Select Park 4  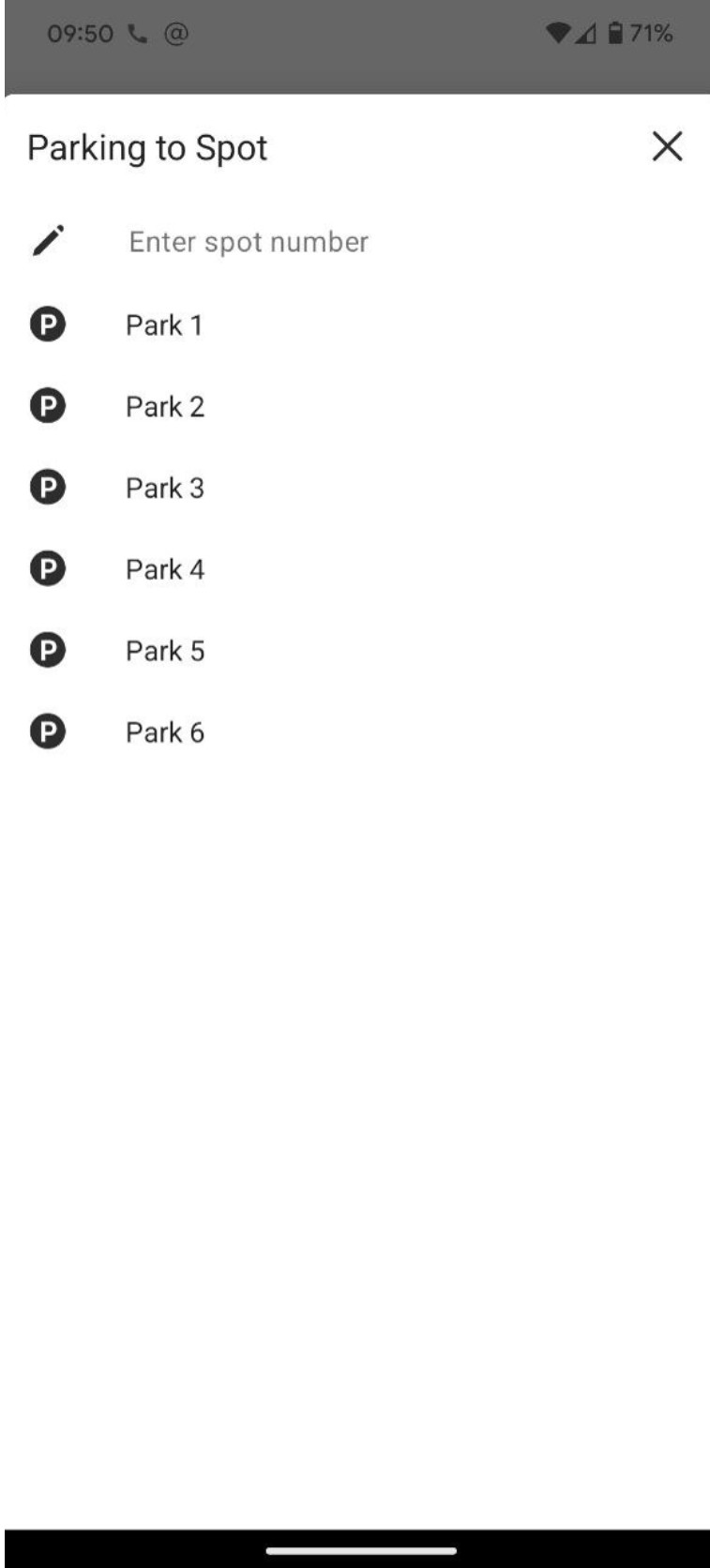pos(356,569)
